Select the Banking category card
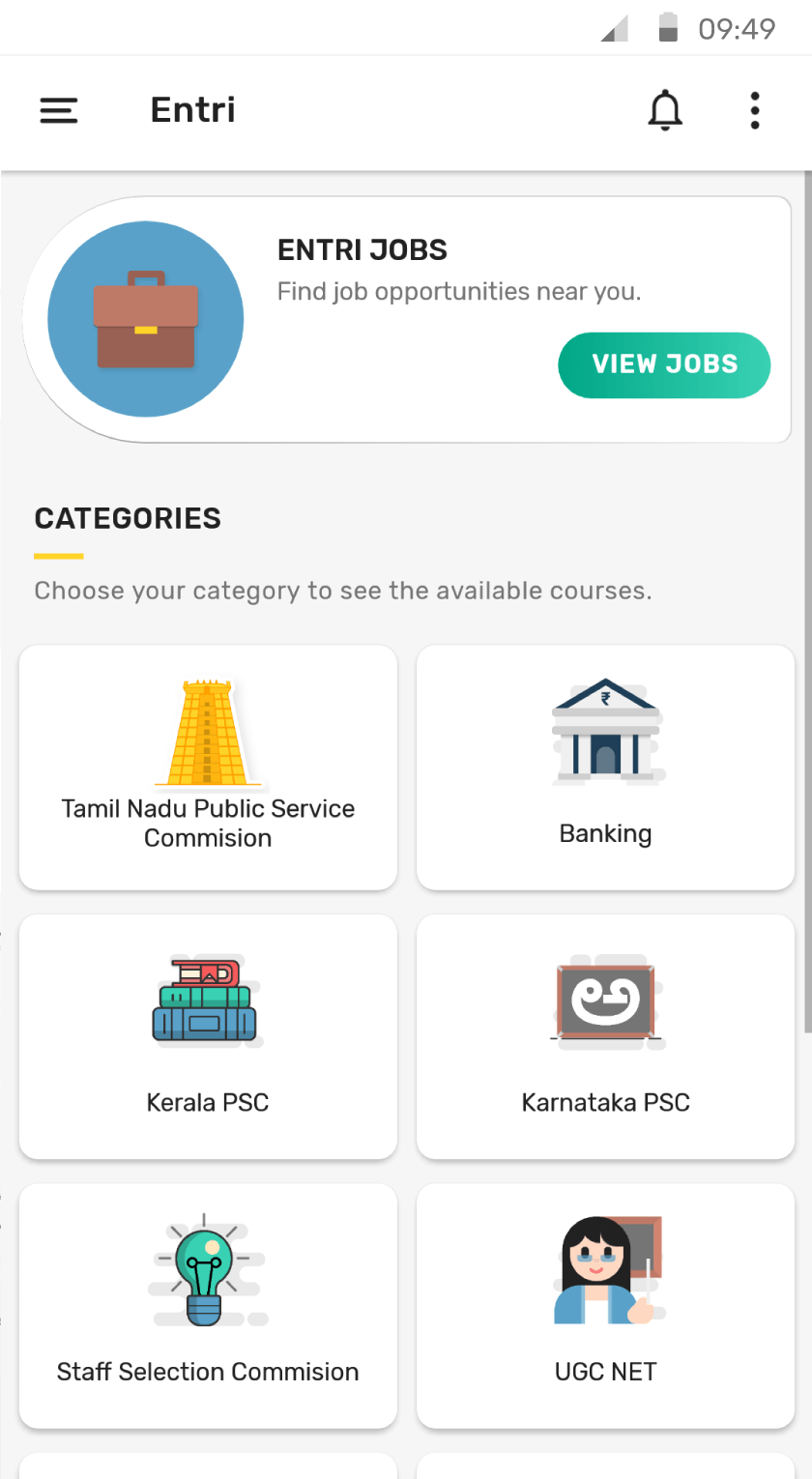Image resolution: width=812 pixels, height=1479 pixels. click(605, 768)
